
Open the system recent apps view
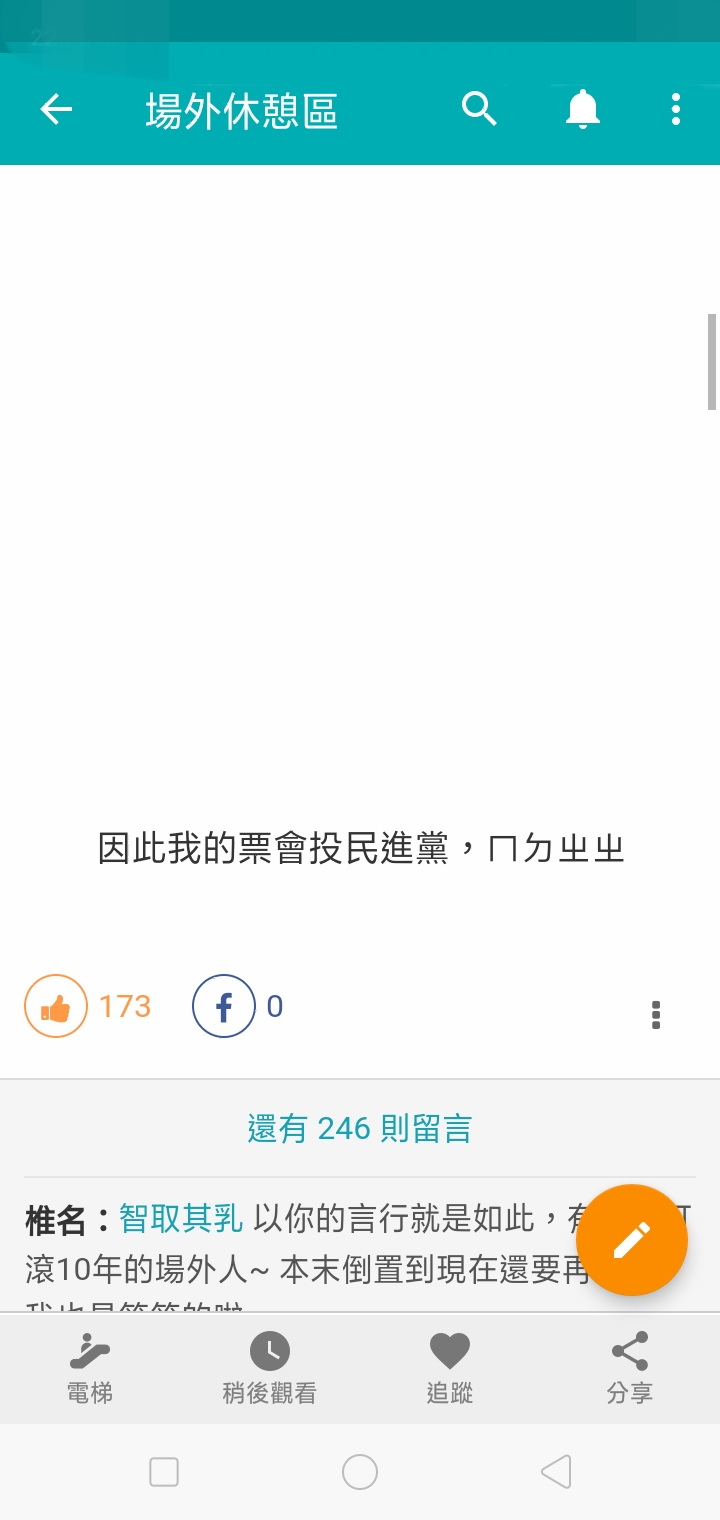(164, 1472)
